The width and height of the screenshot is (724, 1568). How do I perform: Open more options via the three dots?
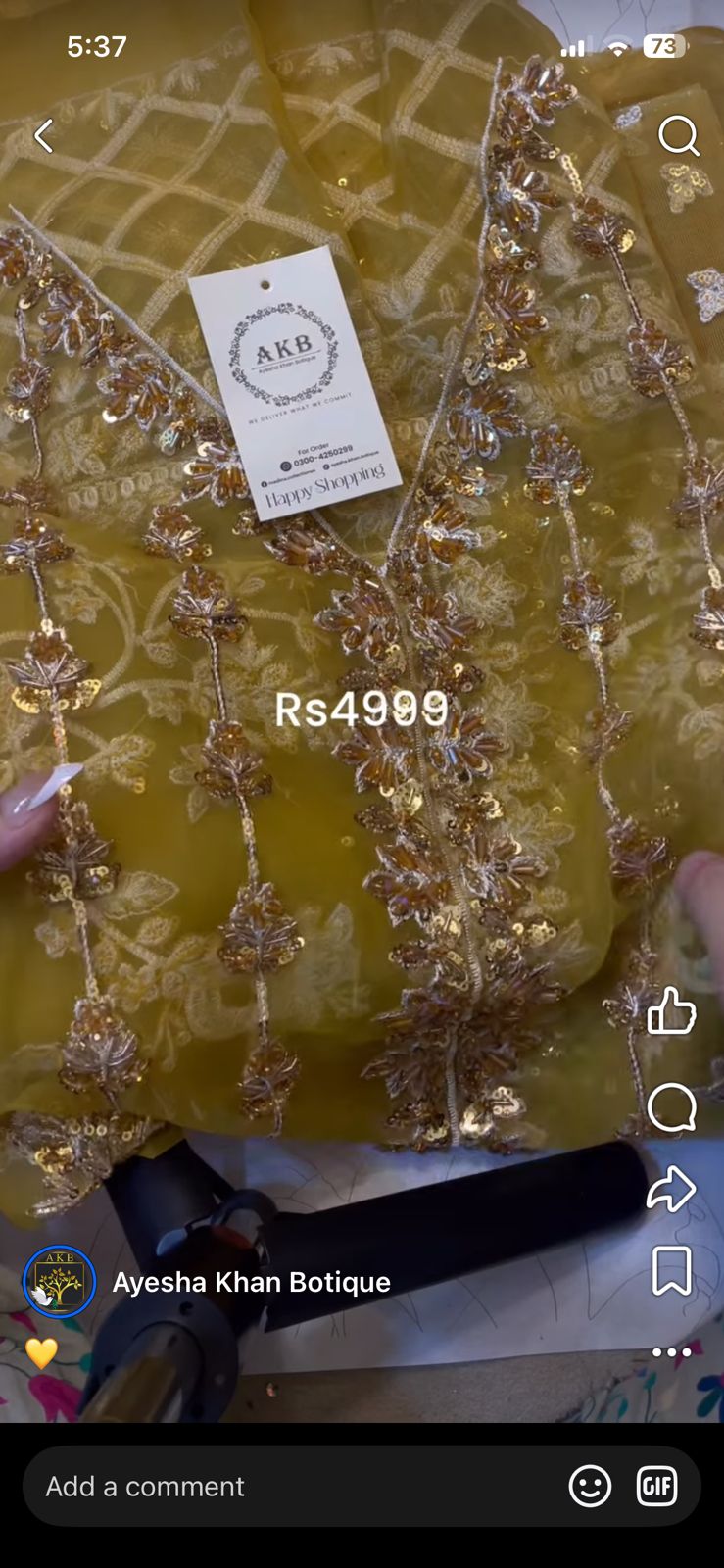click(x=671, y=1351)
